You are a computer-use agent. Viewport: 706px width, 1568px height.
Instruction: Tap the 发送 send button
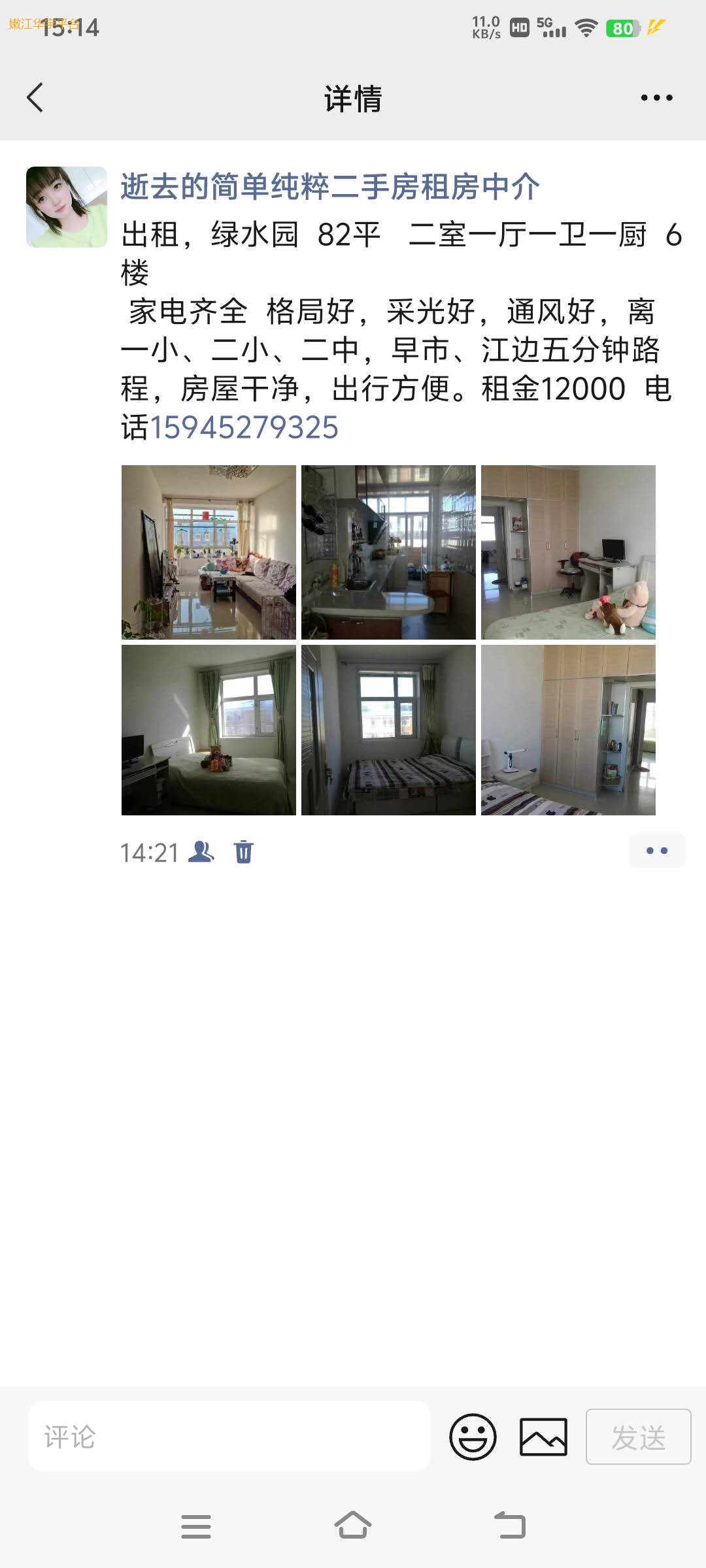click(638, 1437)
